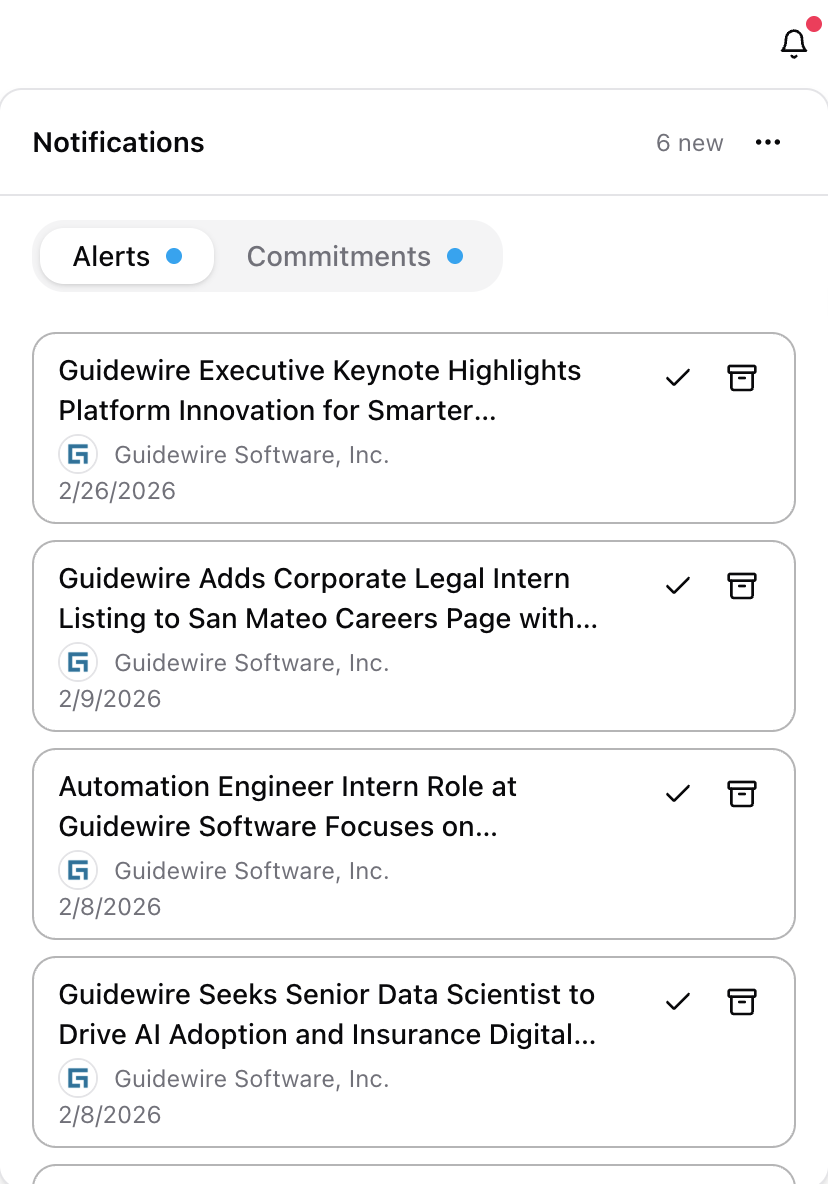Click the Guidewire logo on the Automation Engineer card

point(78,870)
